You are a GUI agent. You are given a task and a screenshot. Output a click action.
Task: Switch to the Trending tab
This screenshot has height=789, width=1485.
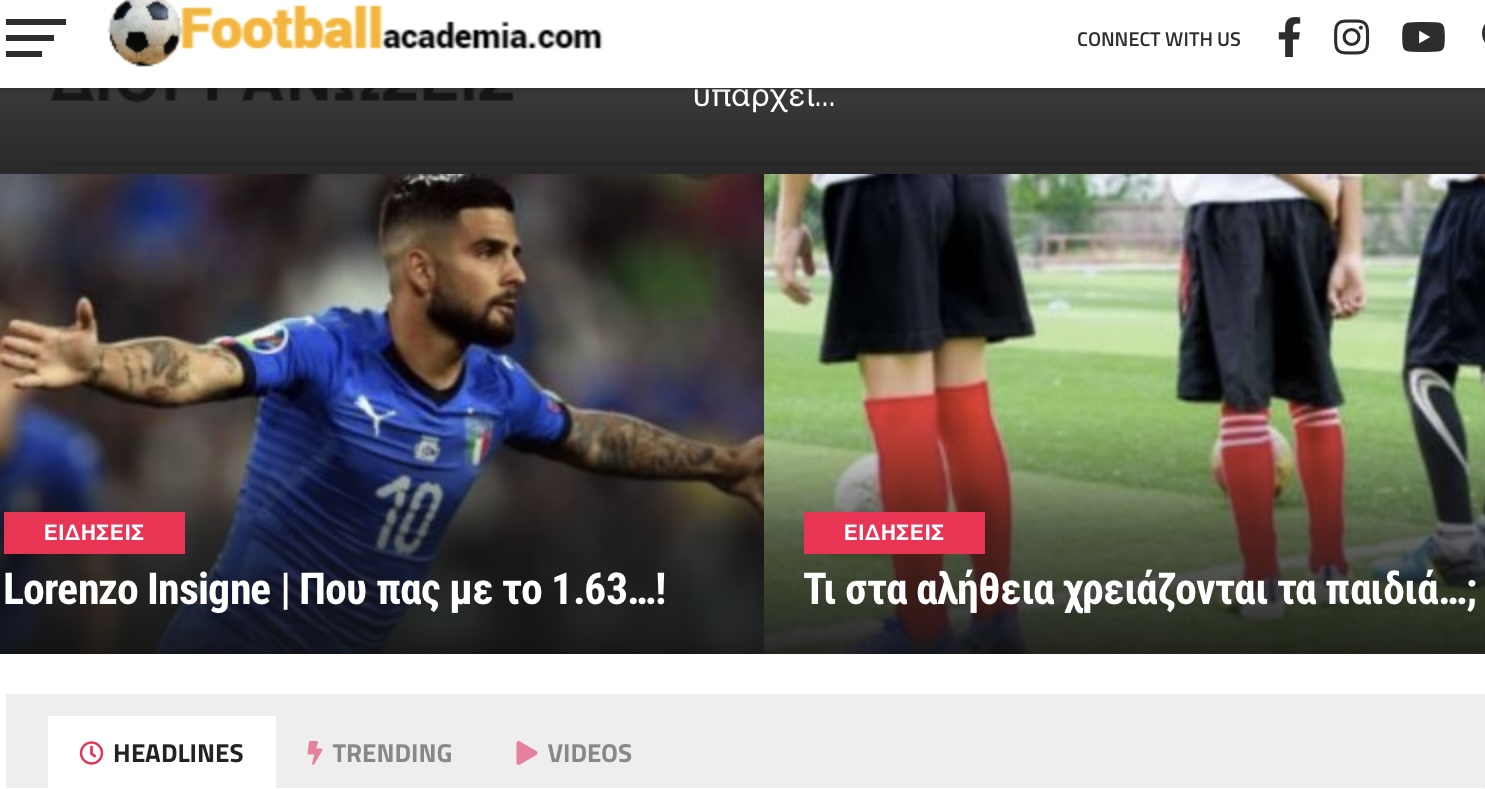pos(379,753)
